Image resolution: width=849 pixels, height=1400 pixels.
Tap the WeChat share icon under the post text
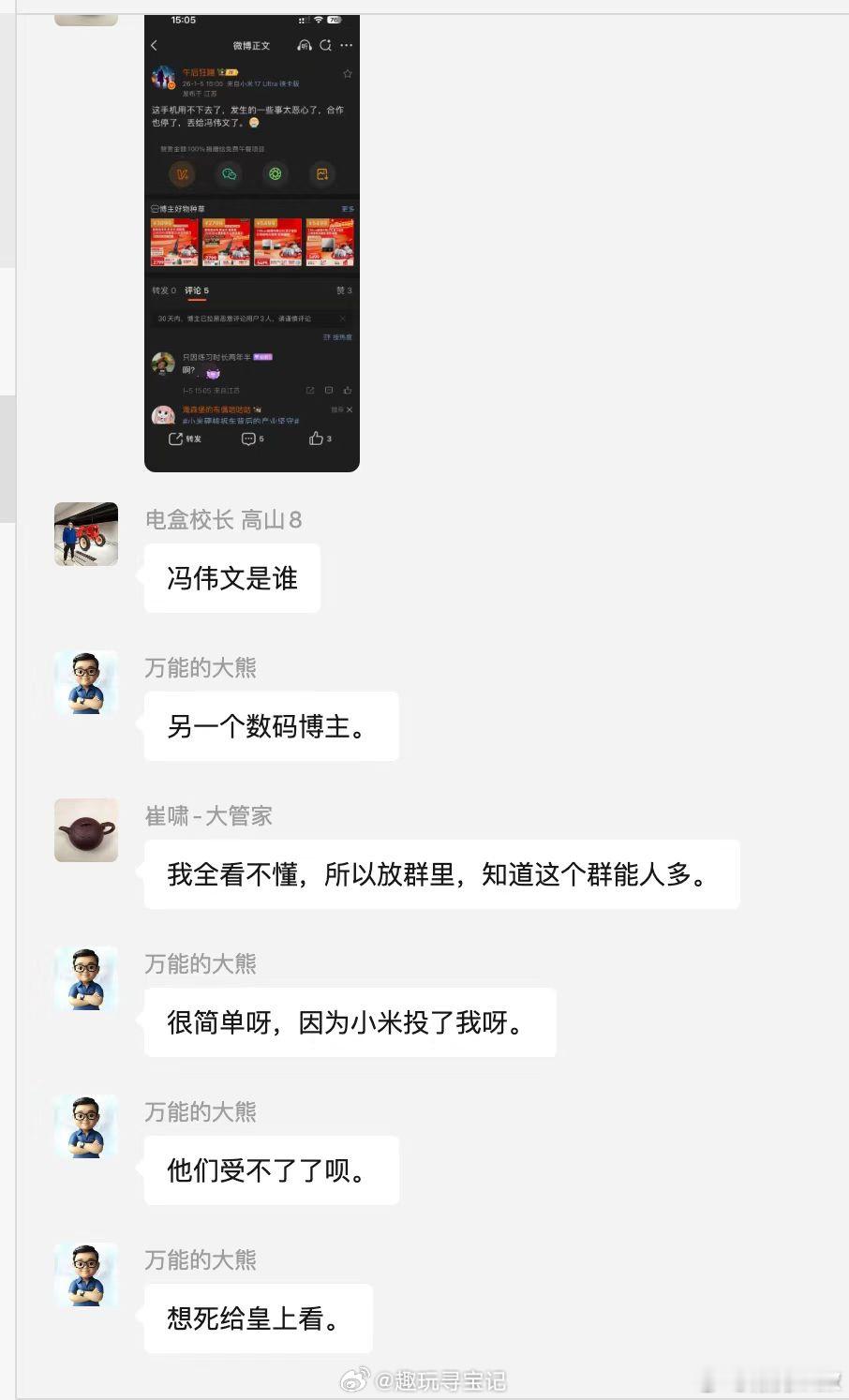[228, 172]
